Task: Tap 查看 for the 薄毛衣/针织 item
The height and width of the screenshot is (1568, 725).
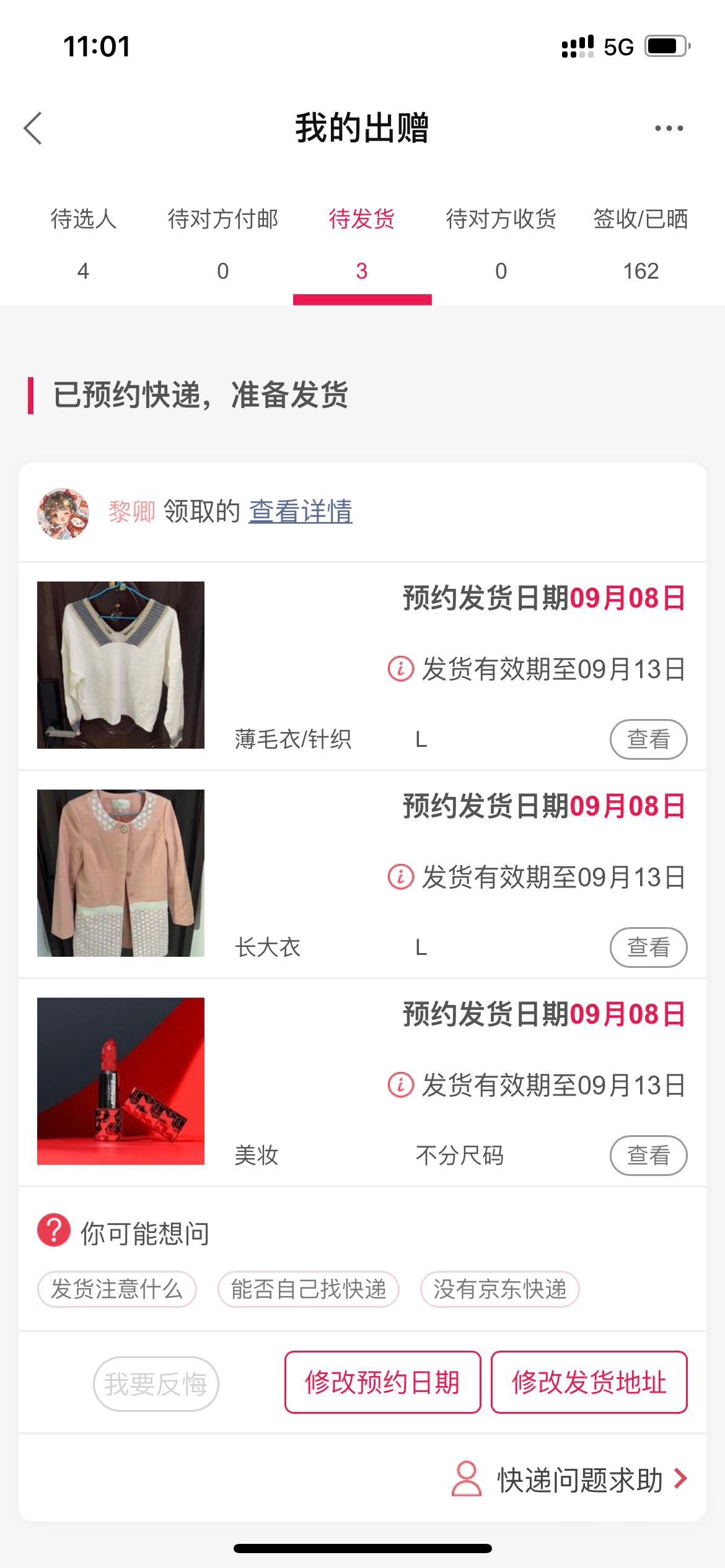Action: 648,739
